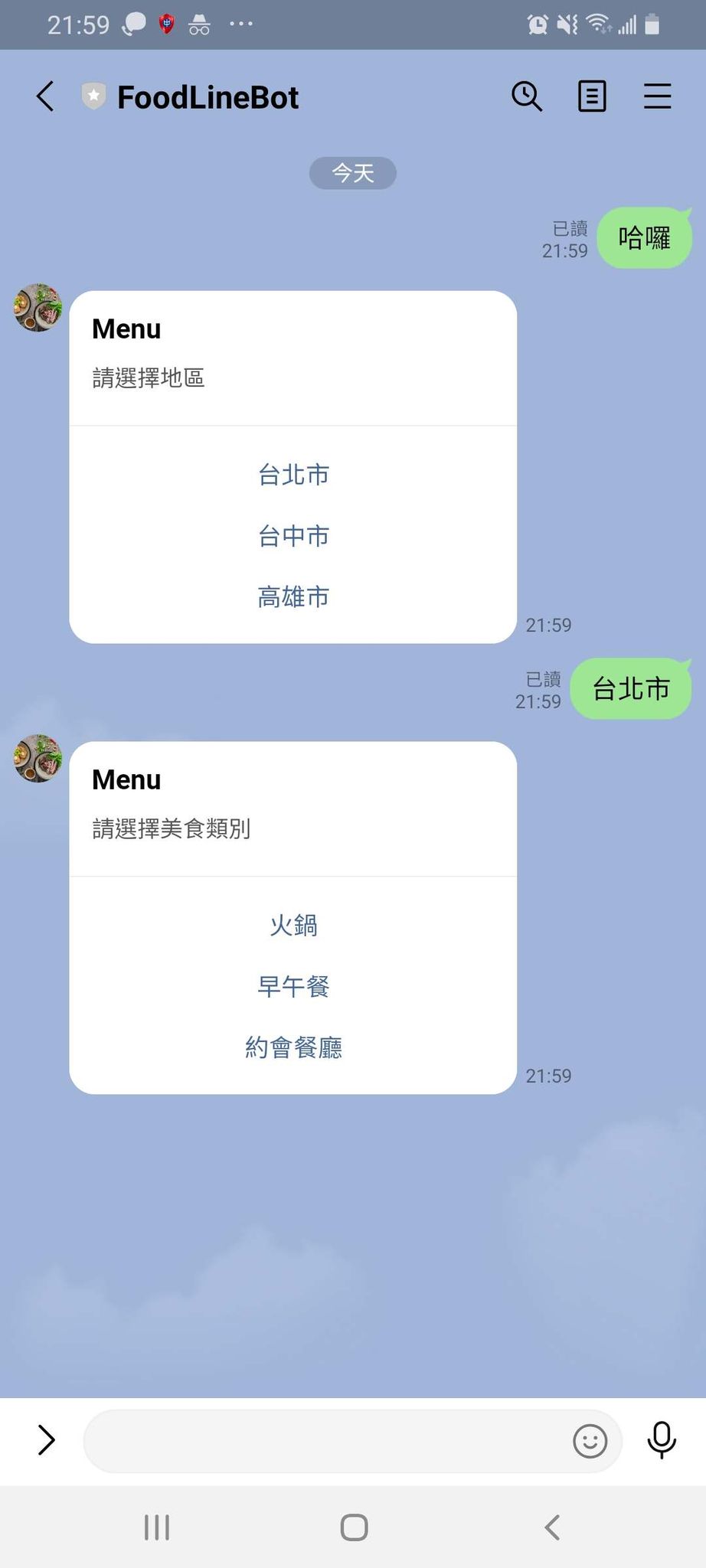Expand the attachment options with the arrow icon
This screenshot has width=706, height=1568.
46,1441
